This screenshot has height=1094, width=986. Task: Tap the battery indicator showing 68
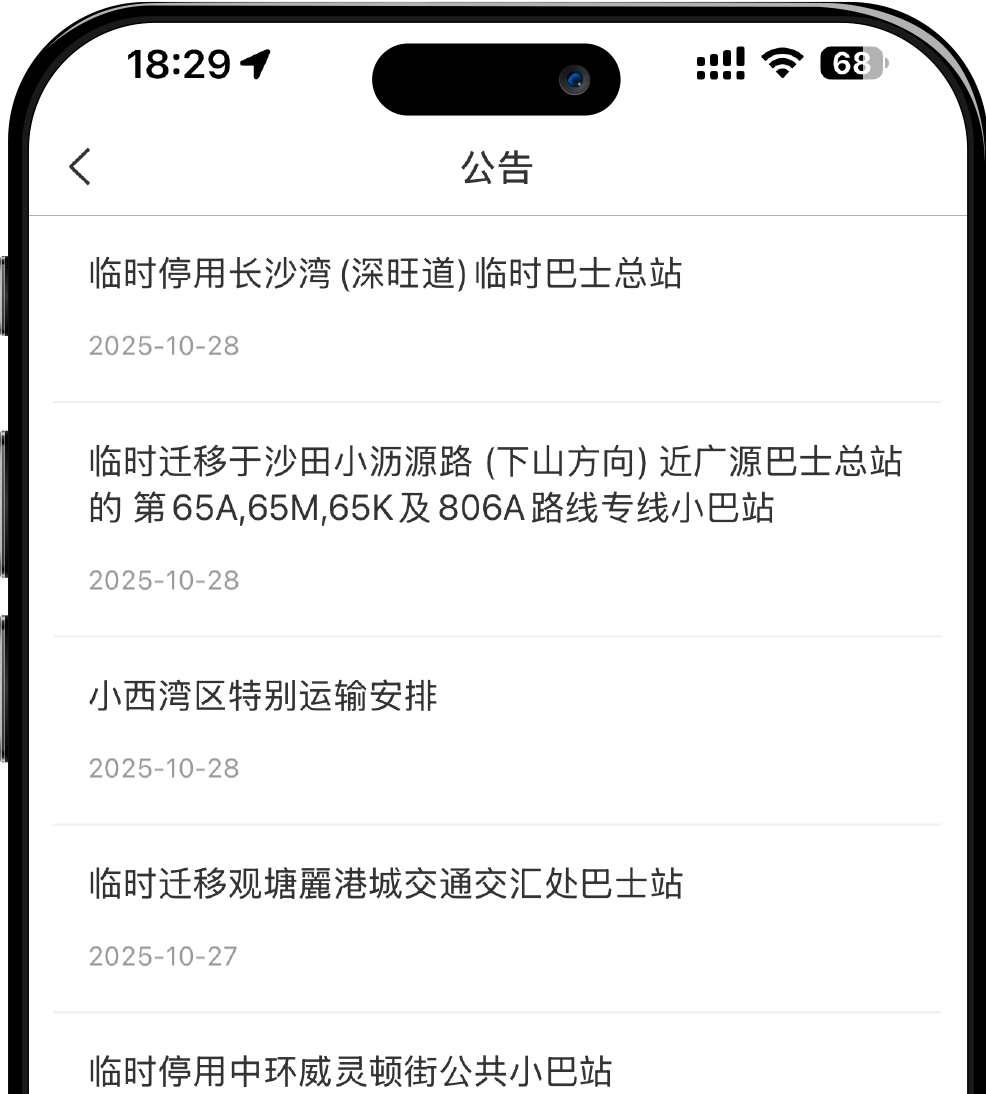tap(848, 64)
